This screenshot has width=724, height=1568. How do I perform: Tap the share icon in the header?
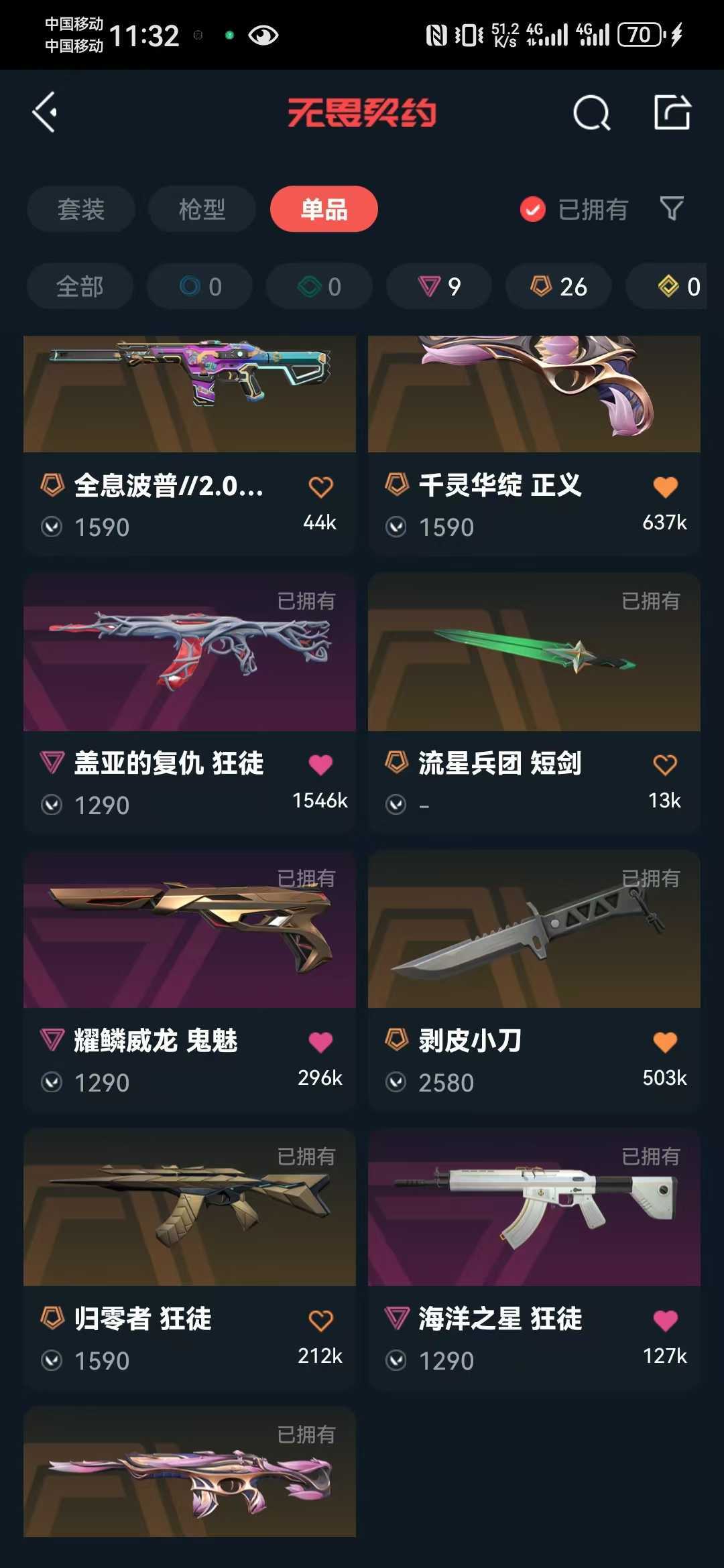(672, 112)
